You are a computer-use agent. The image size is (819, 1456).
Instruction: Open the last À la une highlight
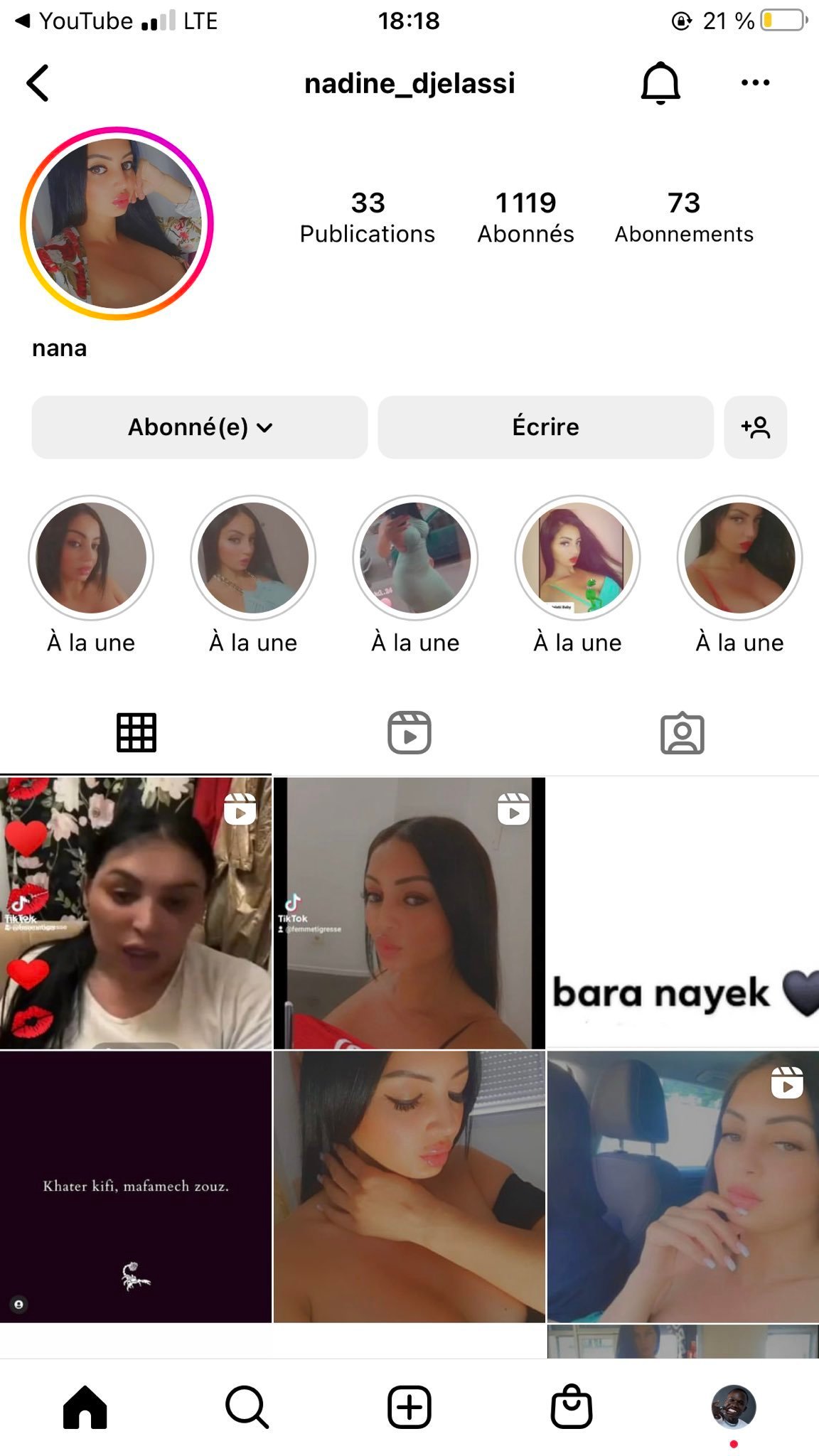coord(739,558)
